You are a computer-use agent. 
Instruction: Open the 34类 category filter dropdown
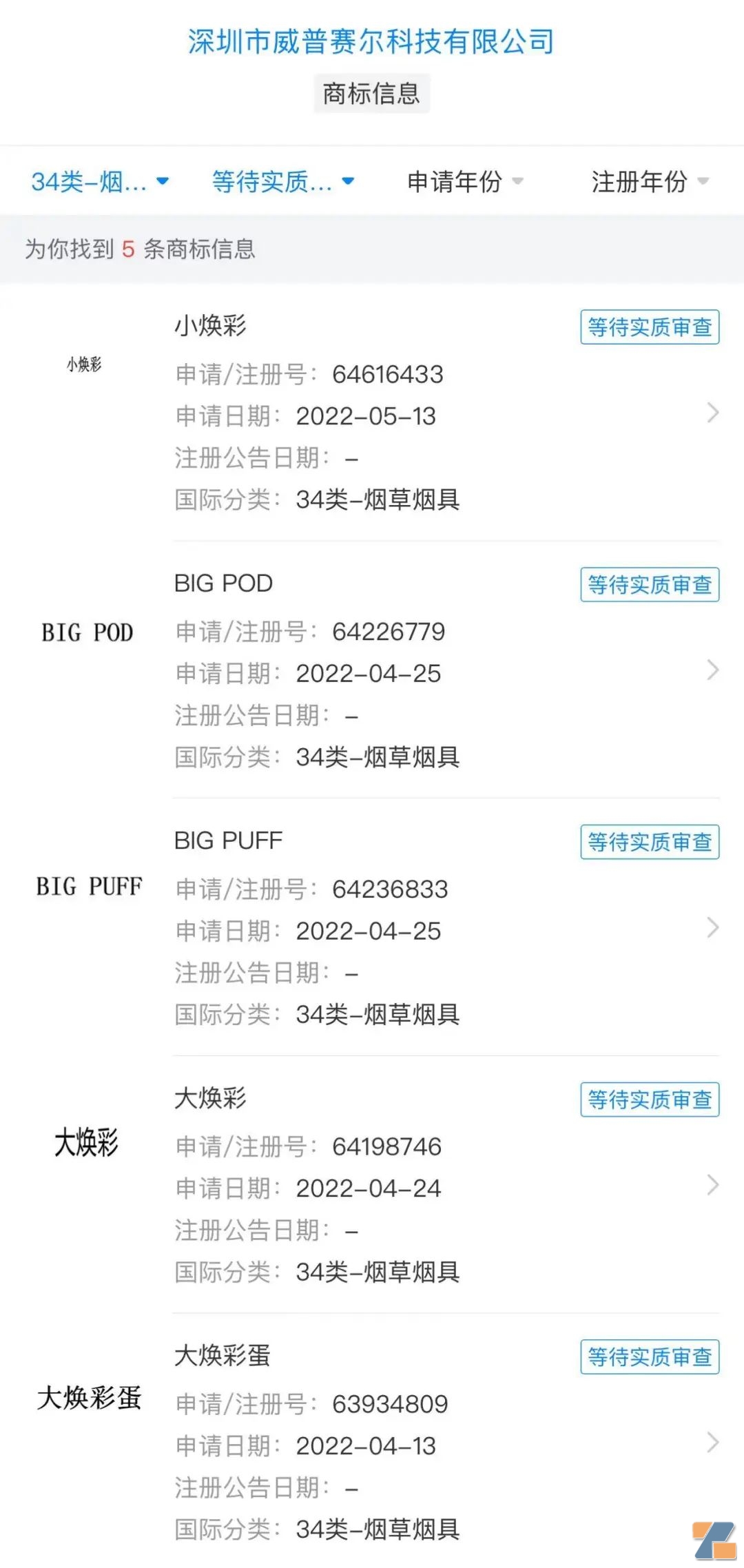point(100,182)
